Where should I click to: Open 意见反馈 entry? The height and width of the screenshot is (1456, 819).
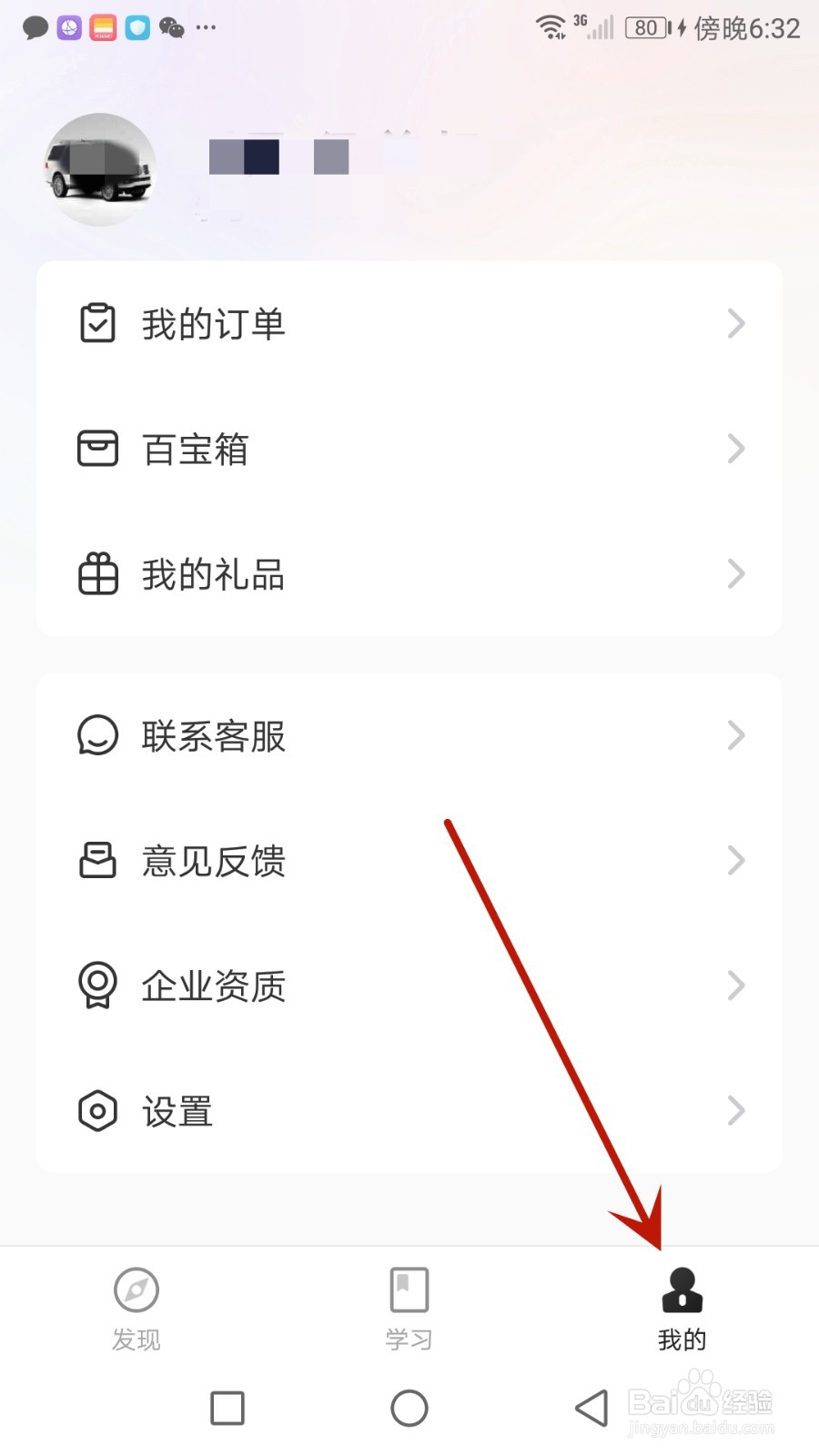click(214, 860)
